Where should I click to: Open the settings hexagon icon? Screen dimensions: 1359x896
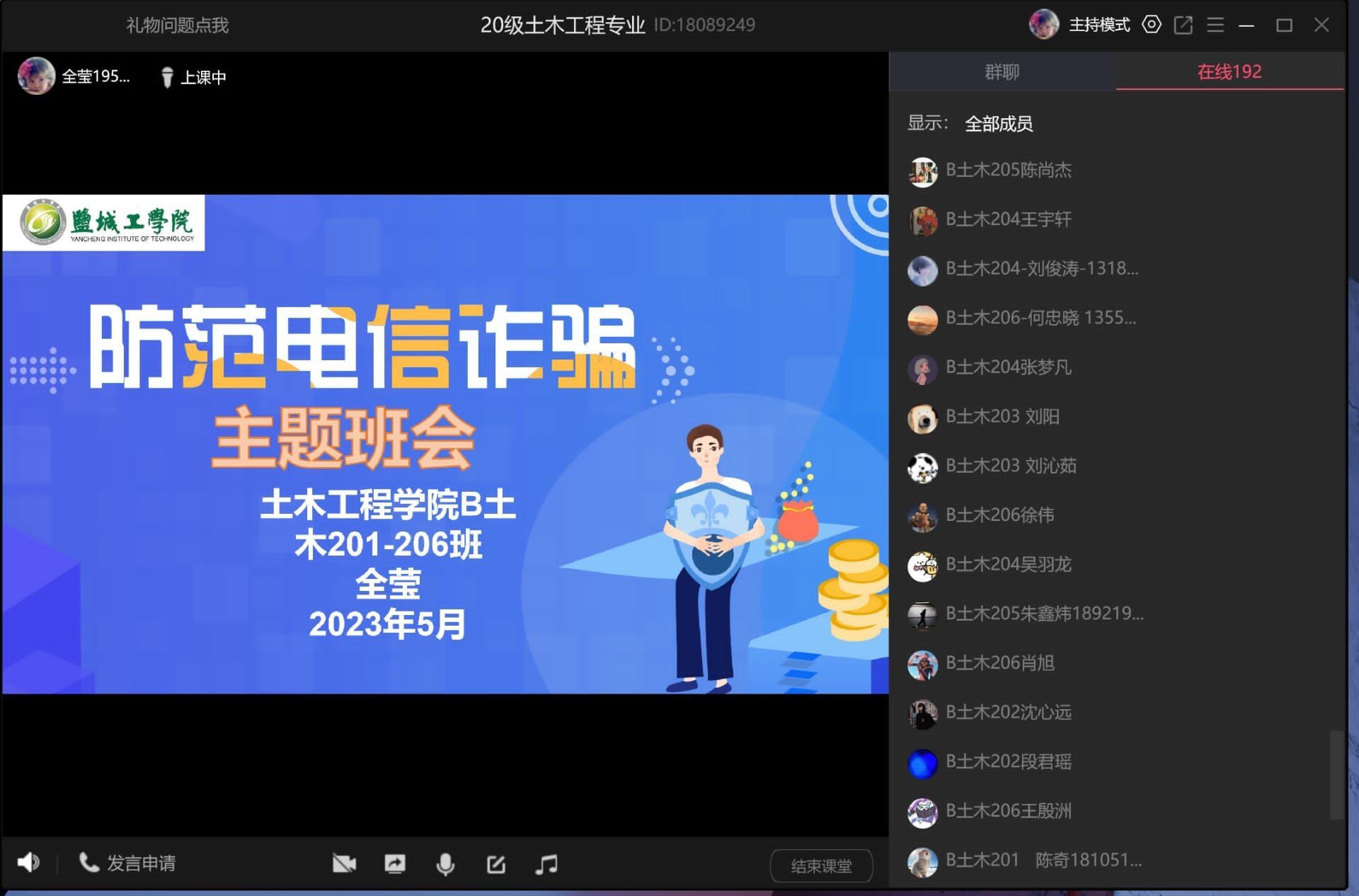pos(1152,25)
